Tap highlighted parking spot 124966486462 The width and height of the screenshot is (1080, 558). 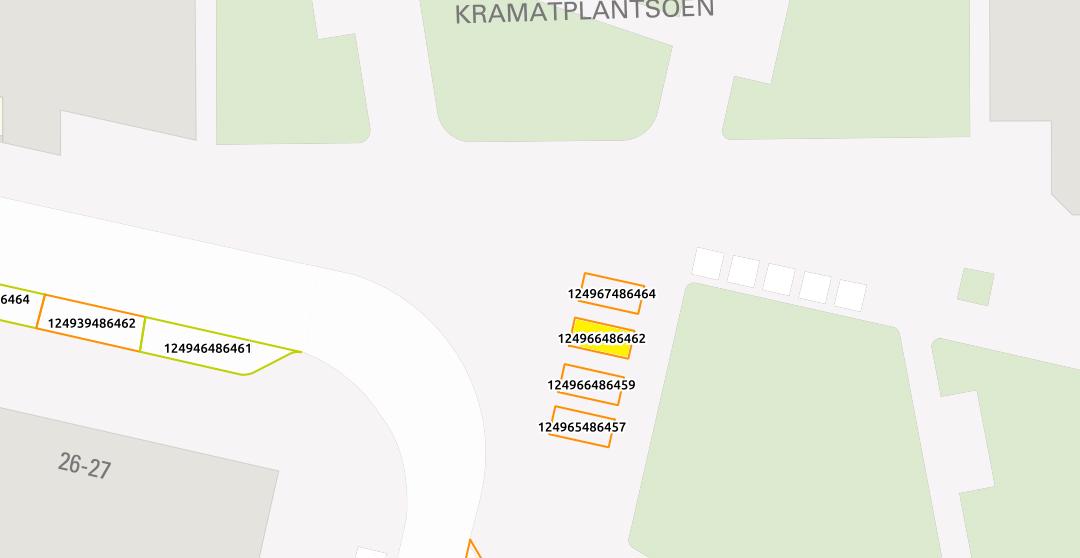pyautogui.click(x=602, y=338)
